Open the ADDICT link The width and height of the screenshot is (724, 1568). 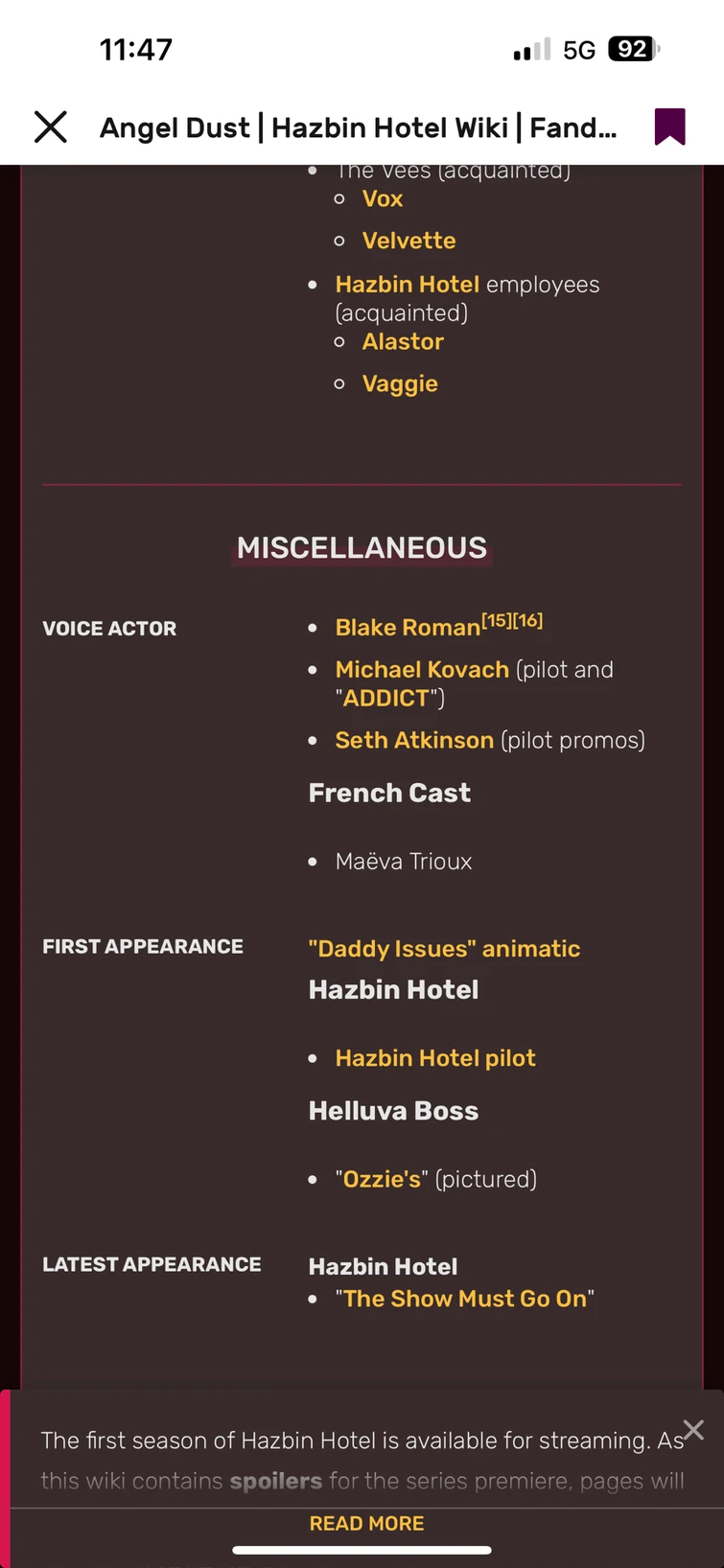[386, 698]
